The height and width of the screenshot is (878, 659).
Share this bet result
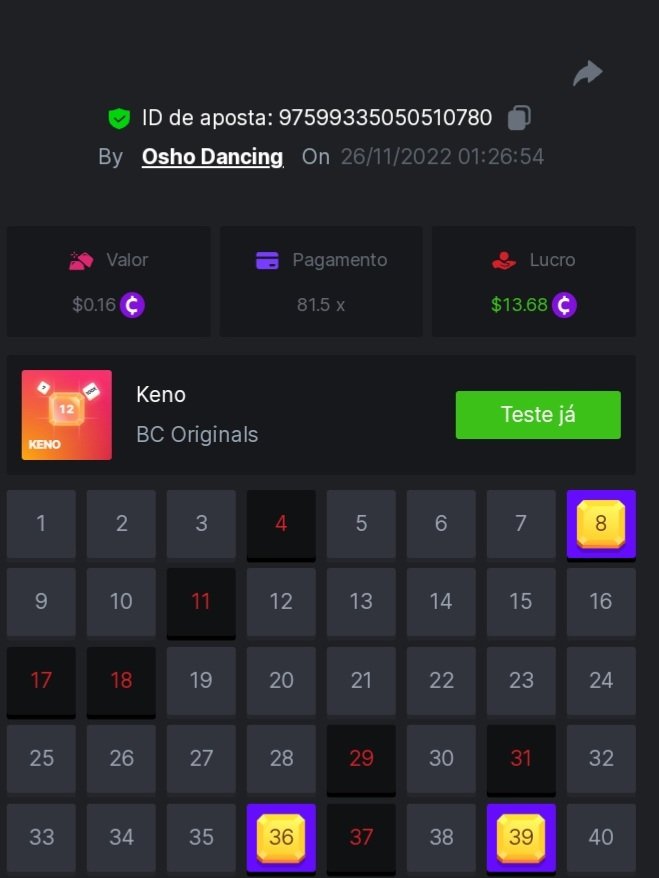(x=588, y=73)
